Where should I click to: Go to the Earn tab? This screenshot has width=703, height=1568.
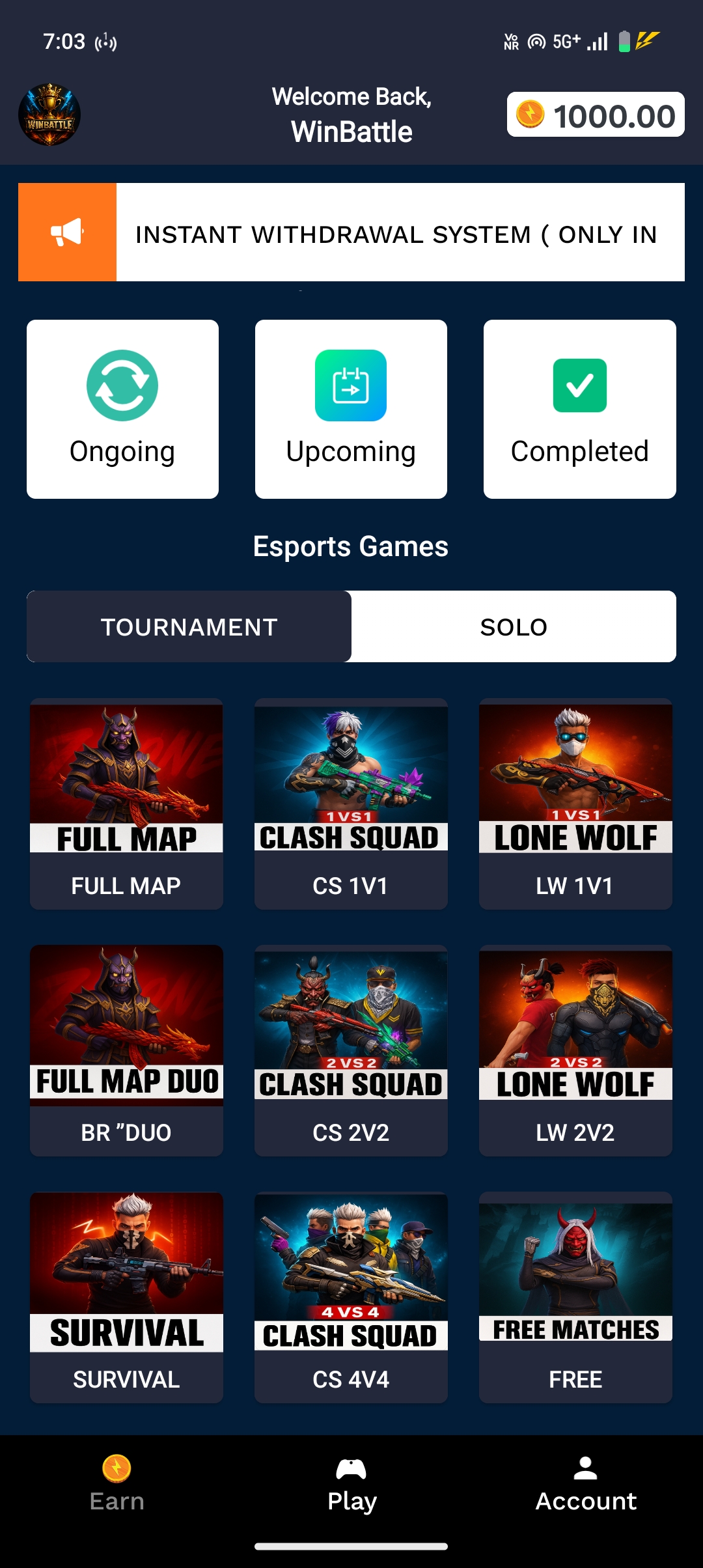coord(117,1485)
